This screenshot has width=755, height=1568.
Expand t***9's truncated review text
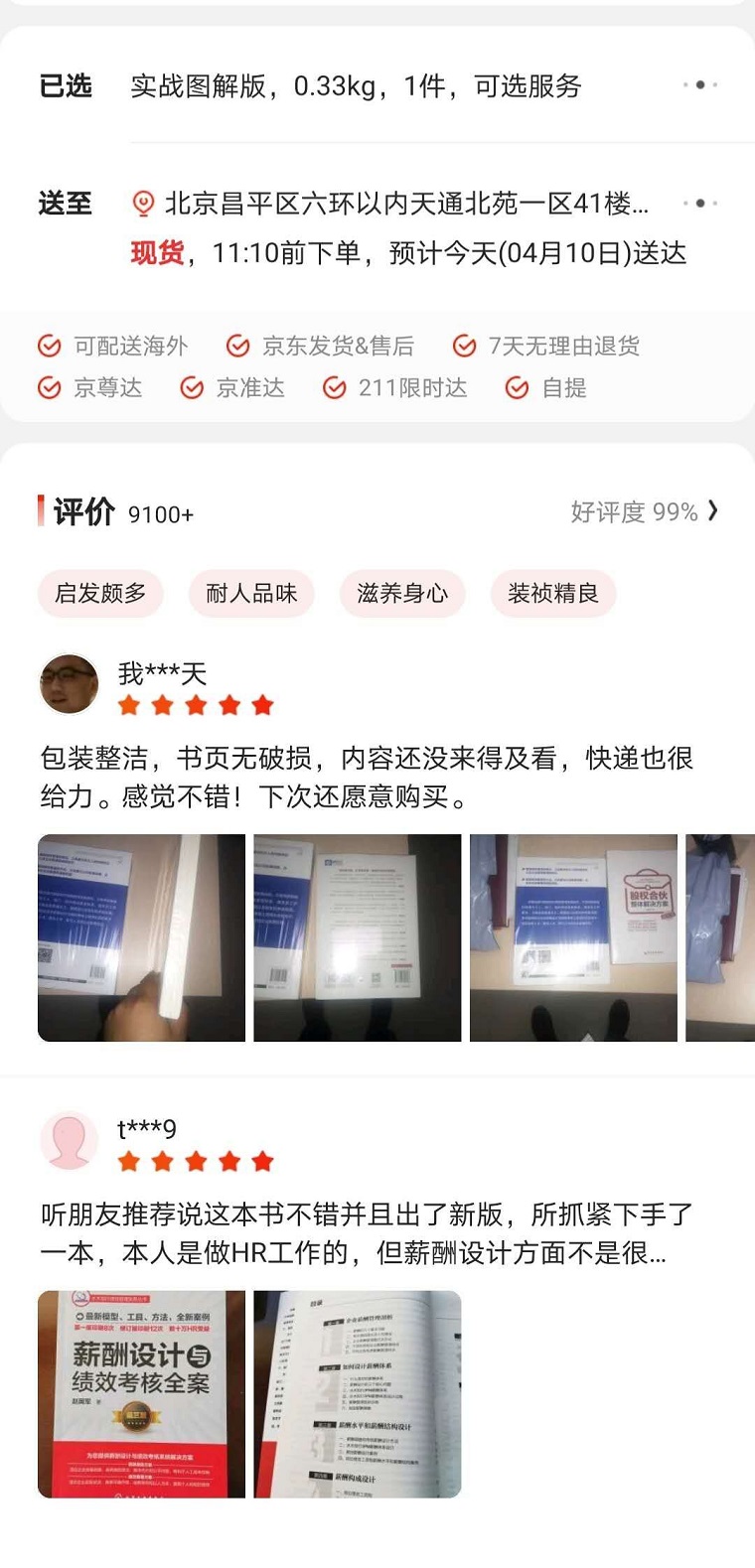click(x=368, y=1233)
